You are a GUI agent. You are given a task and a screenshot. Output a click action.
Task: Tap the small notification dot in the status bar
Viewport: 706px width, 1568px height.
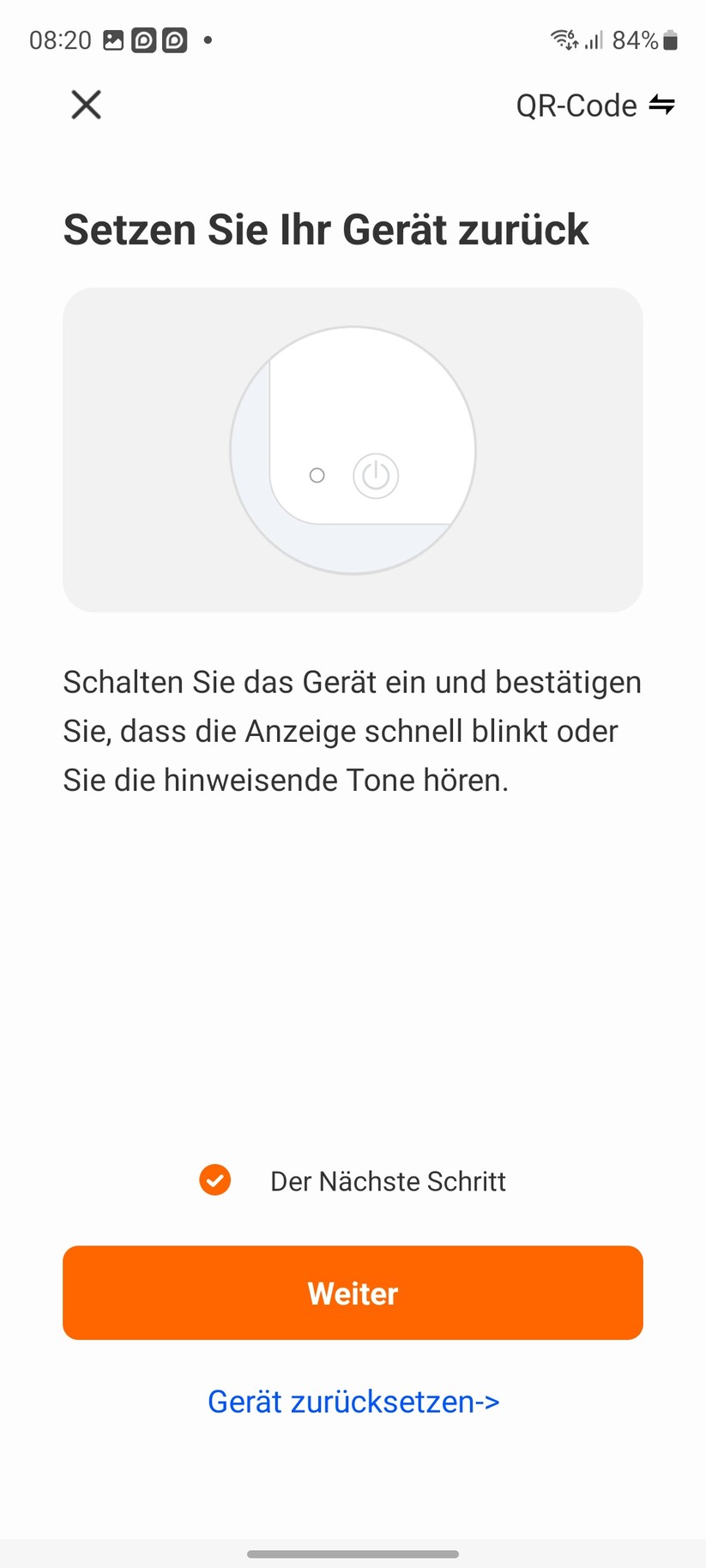207,39
